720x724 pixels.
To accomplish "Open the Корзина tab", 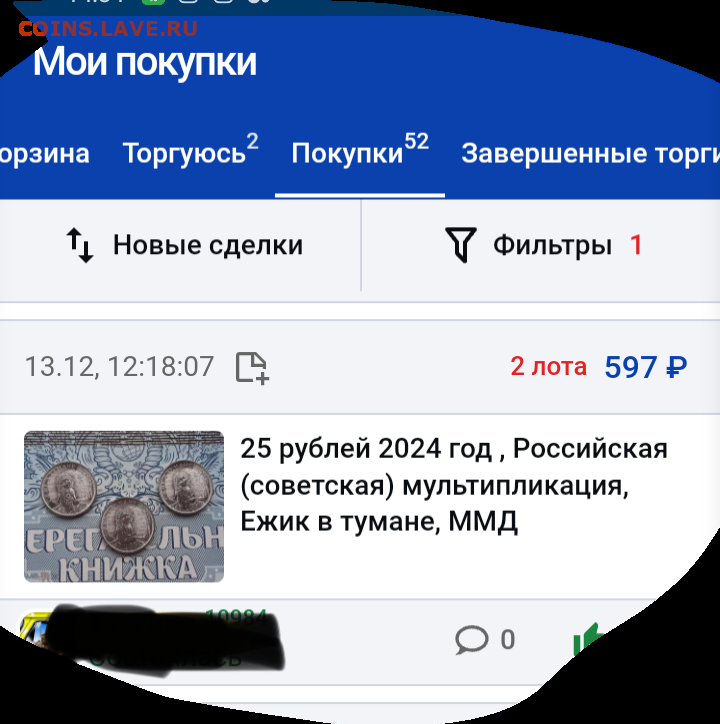I will pyautogui.click(x=45, y=154).
